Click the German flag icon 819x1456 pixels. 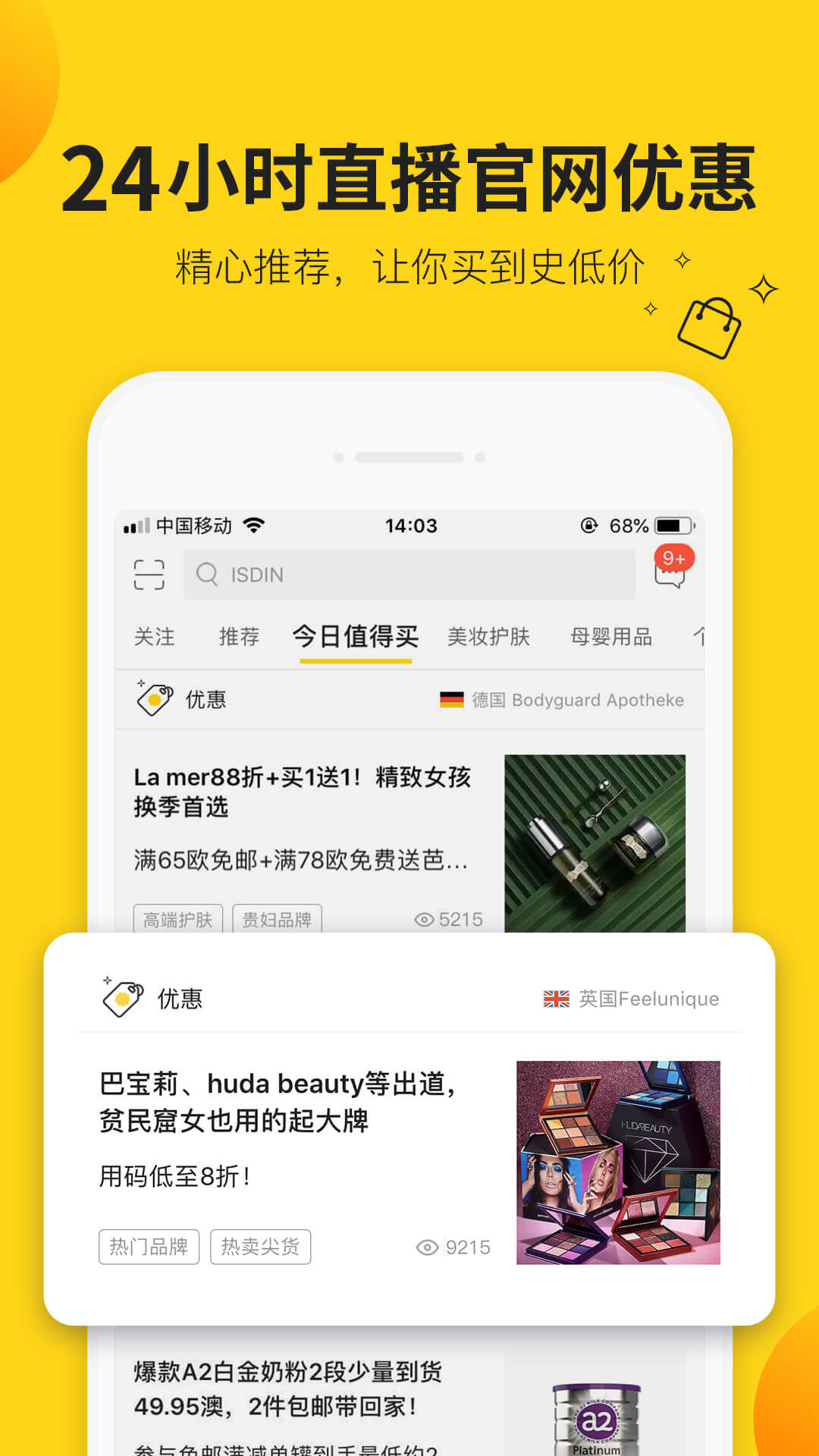453,700
